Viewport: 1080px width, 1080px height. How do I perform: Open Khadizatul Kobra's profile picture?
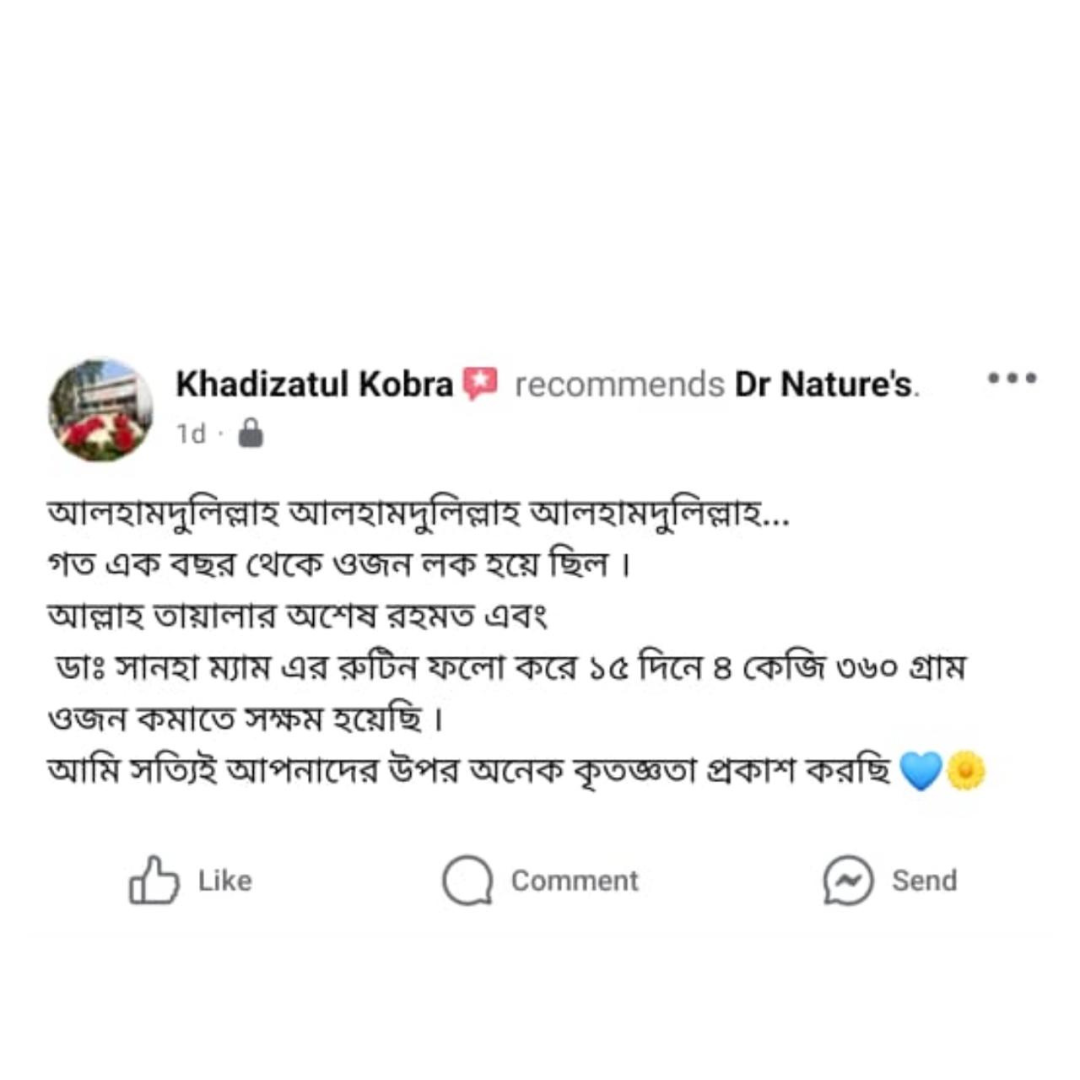click(x=101, y=410)
